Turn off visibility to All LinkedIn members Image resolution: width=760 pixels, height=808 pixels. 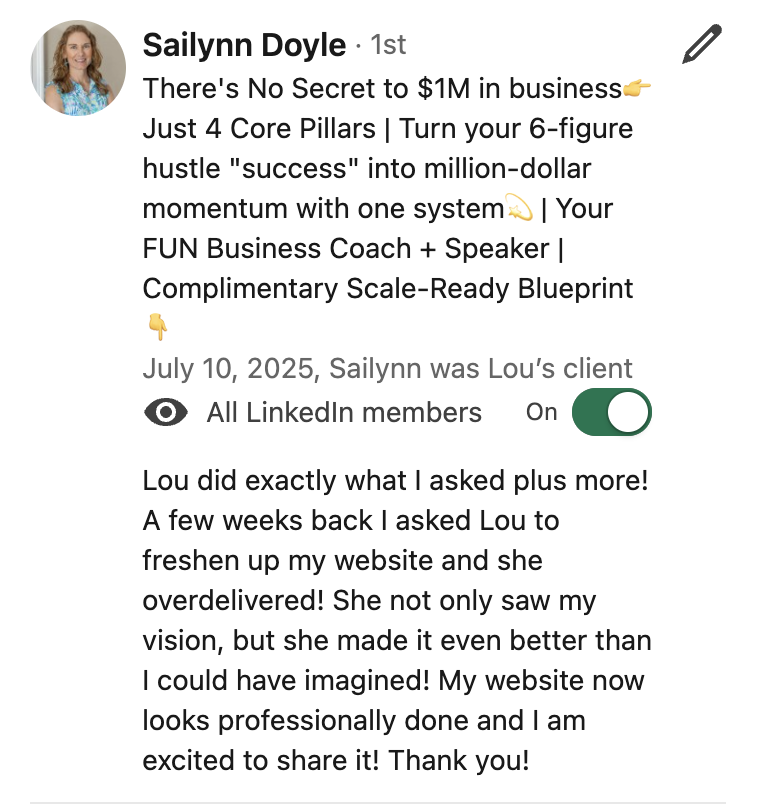pyautogui.click(x=611, y=412)
